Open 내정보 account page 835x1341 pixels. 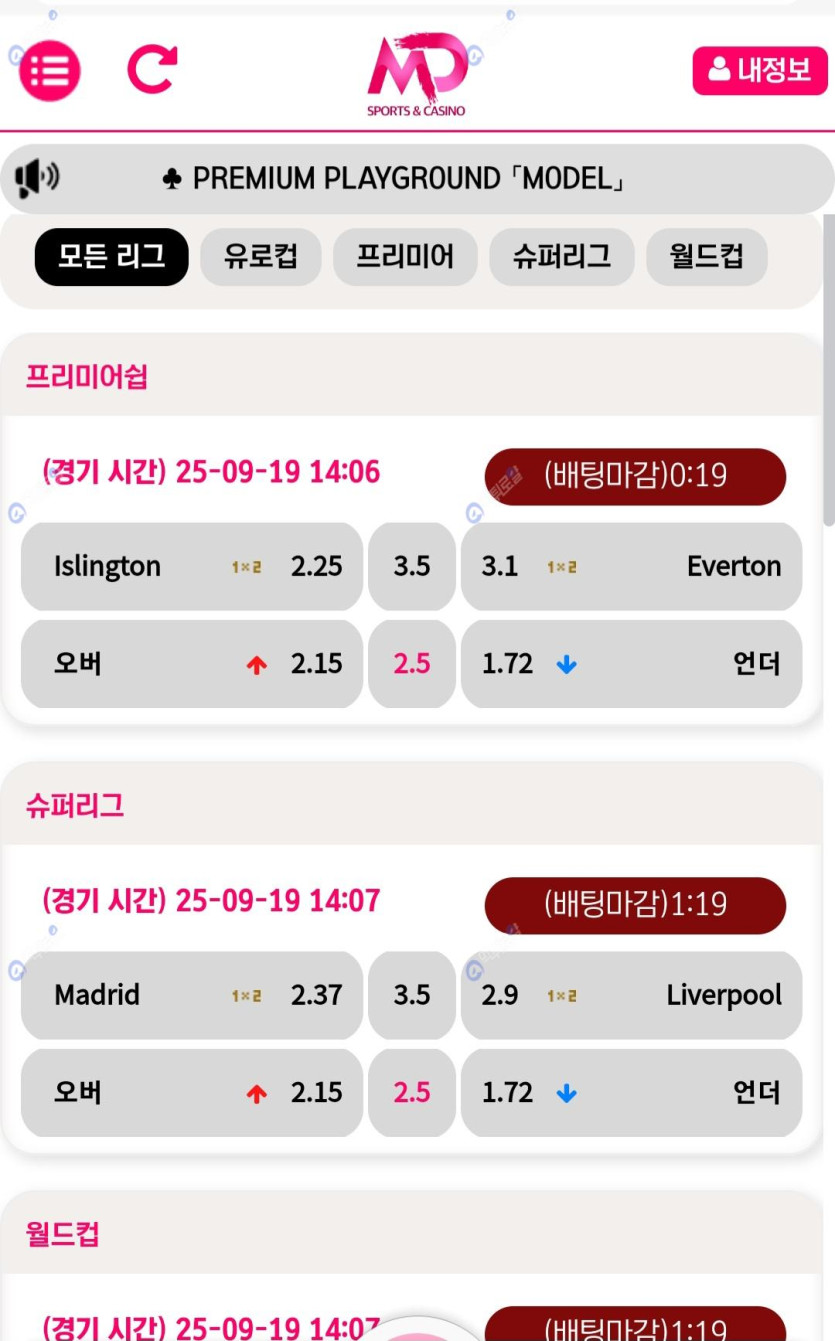[760, 70]
